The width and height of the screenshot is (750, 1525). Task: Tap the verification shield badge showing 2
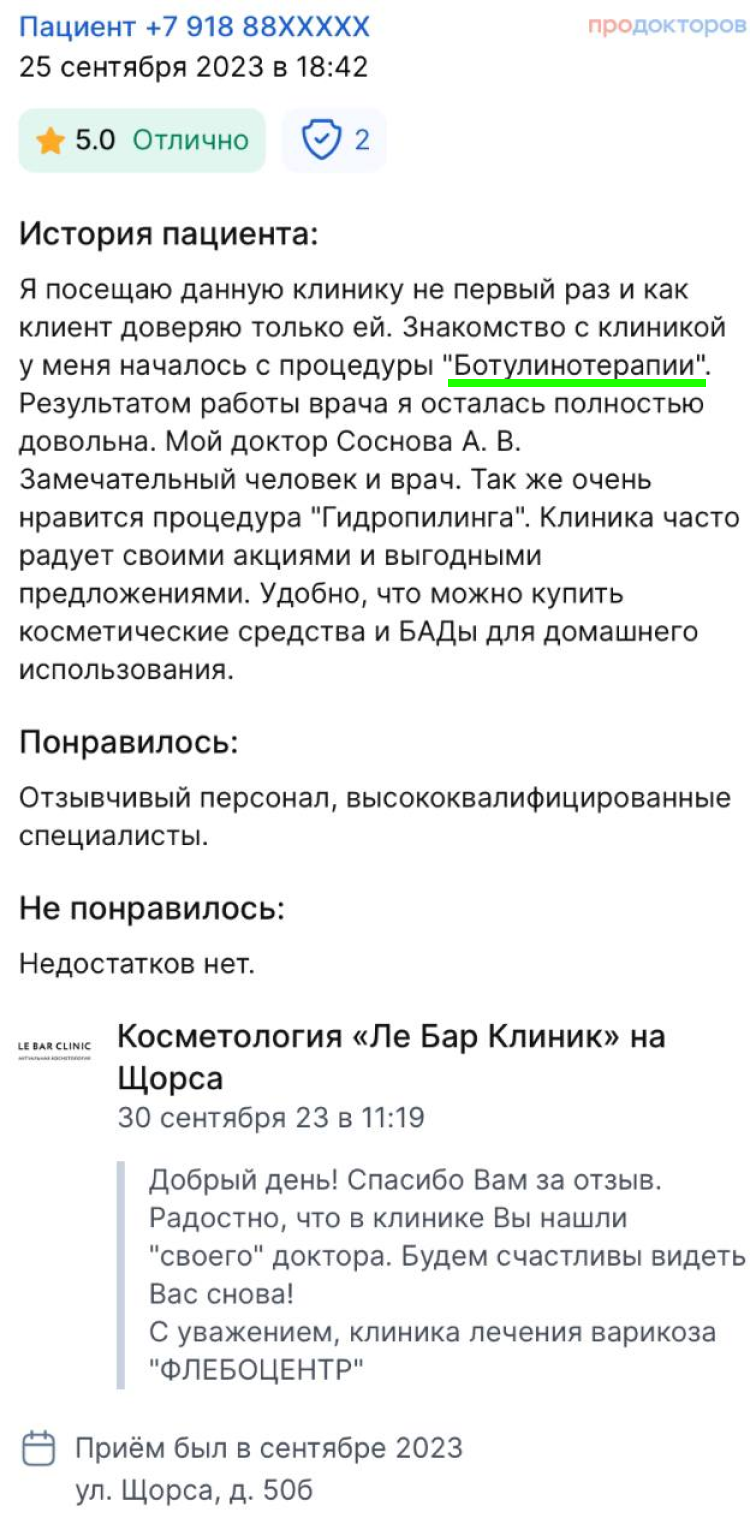point(334,140)
